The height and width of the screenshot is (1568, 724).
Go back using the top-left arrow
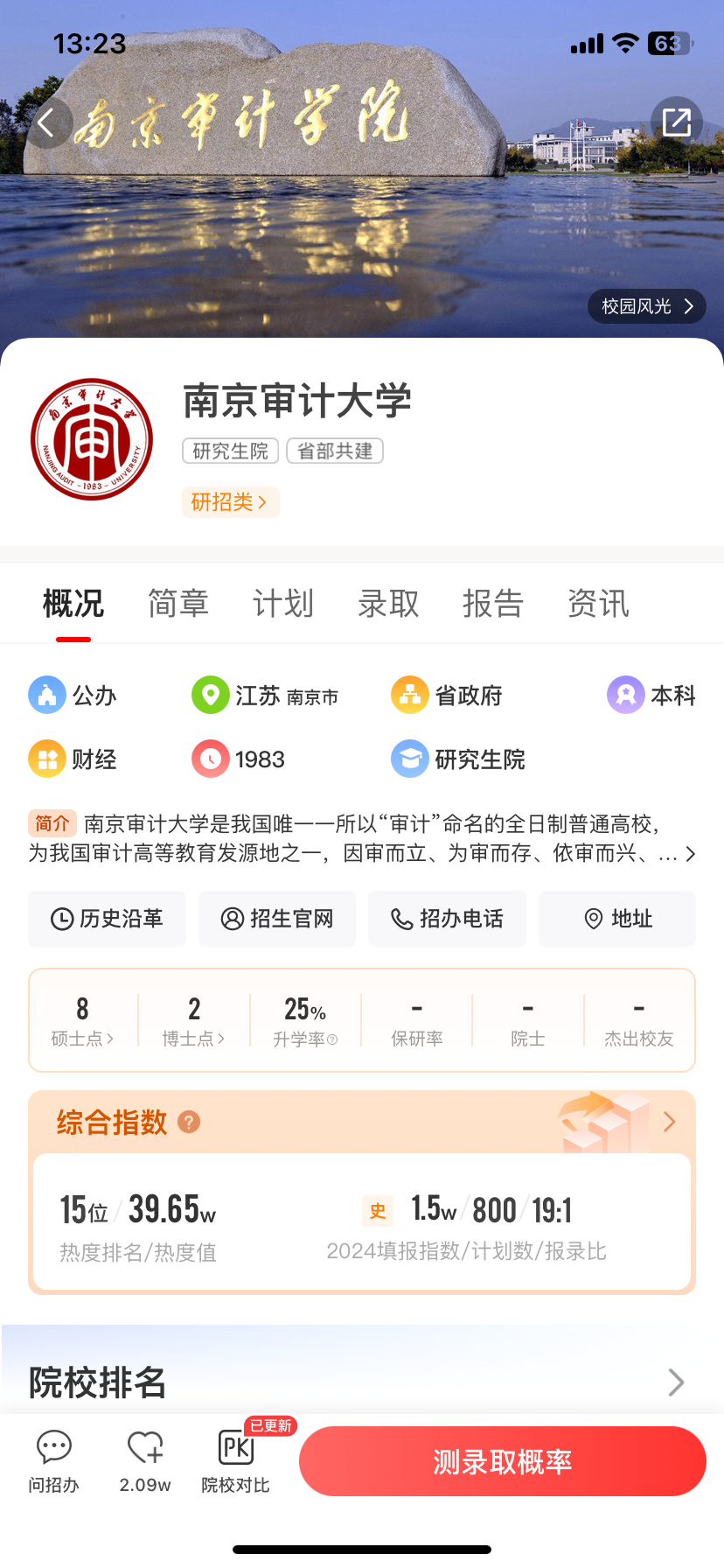click(47, 123)
